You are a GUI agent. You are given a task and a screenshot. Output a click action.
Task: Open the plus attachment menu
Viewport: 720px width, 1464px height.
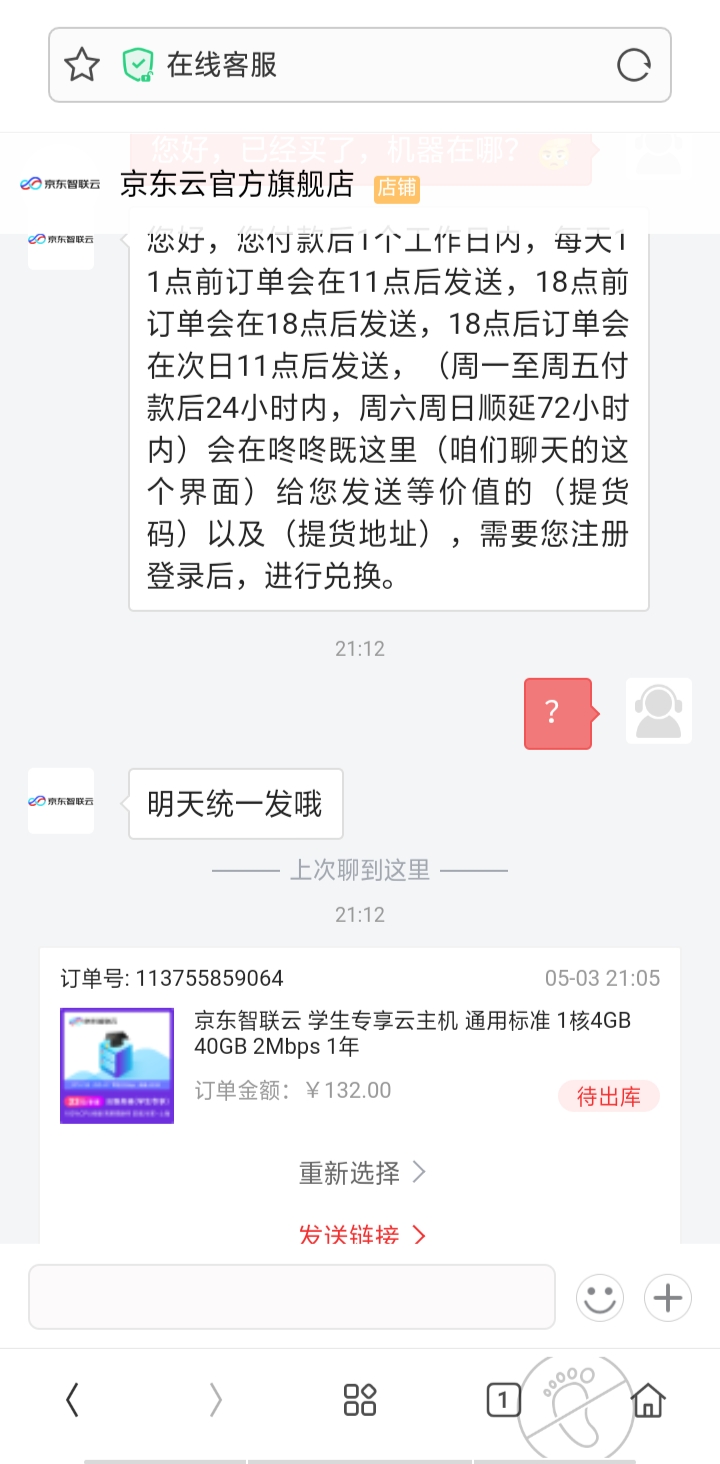tap(668, 1298)
